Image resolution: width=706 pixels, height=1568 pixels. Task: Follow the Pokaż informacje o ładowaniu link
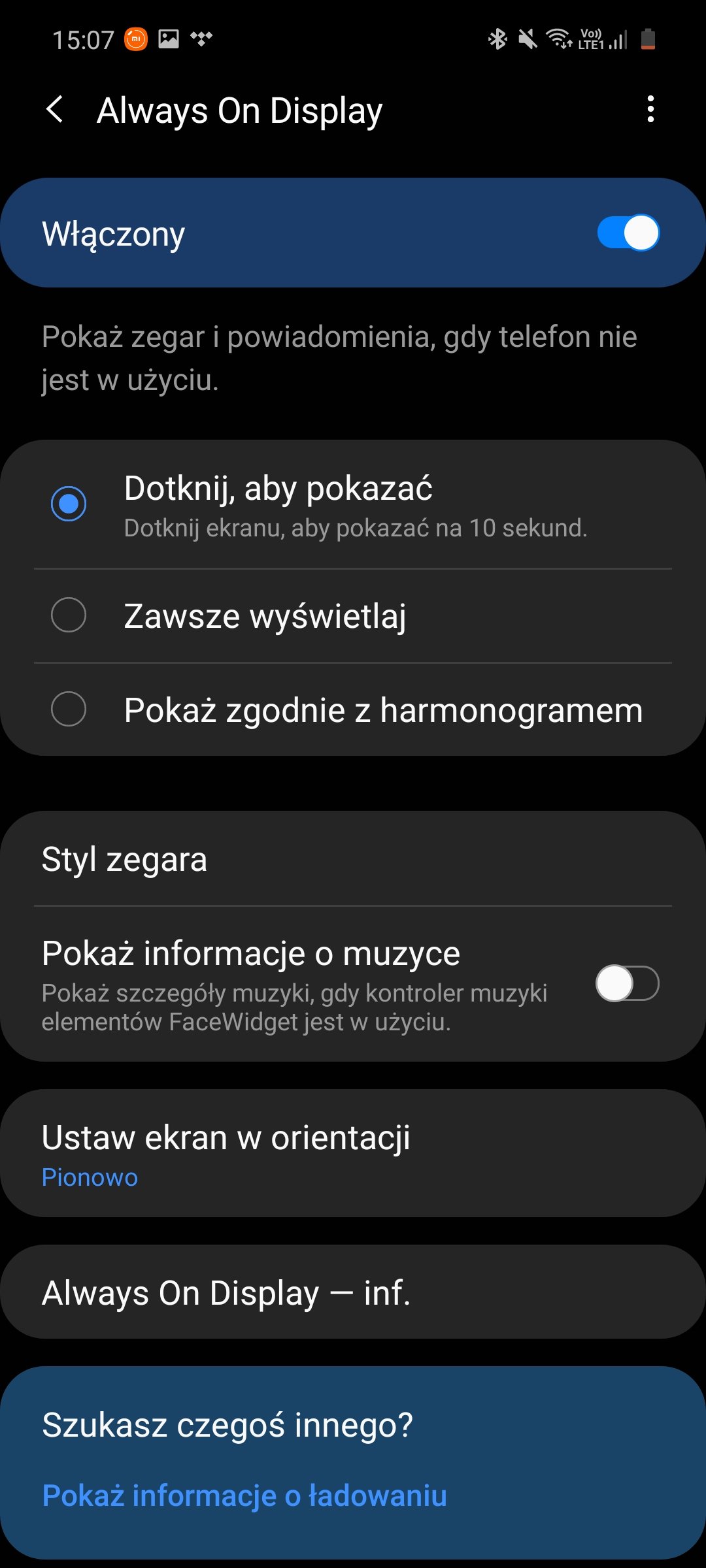click(244, 1495)
